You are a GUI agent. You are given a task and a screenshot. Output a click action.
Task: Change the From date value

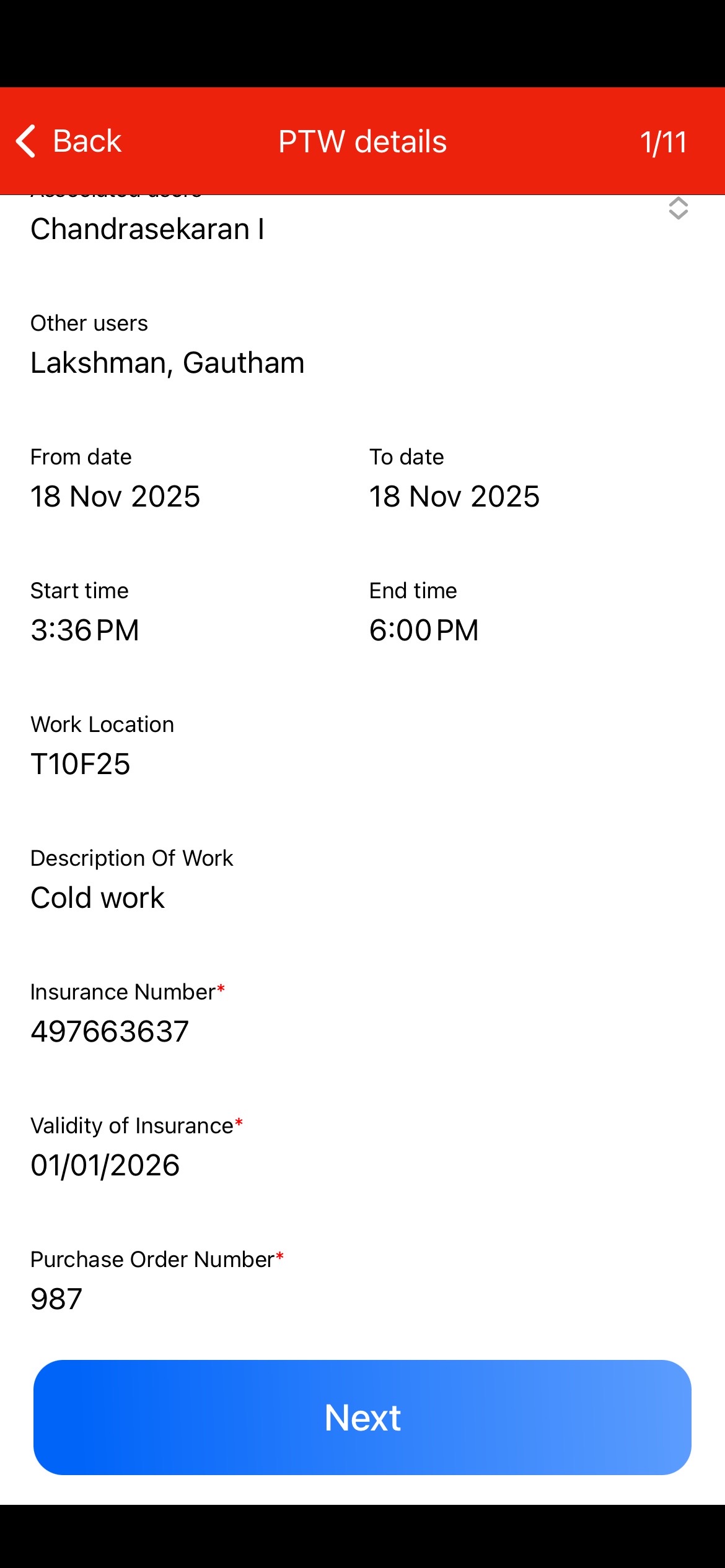point(115,497)
